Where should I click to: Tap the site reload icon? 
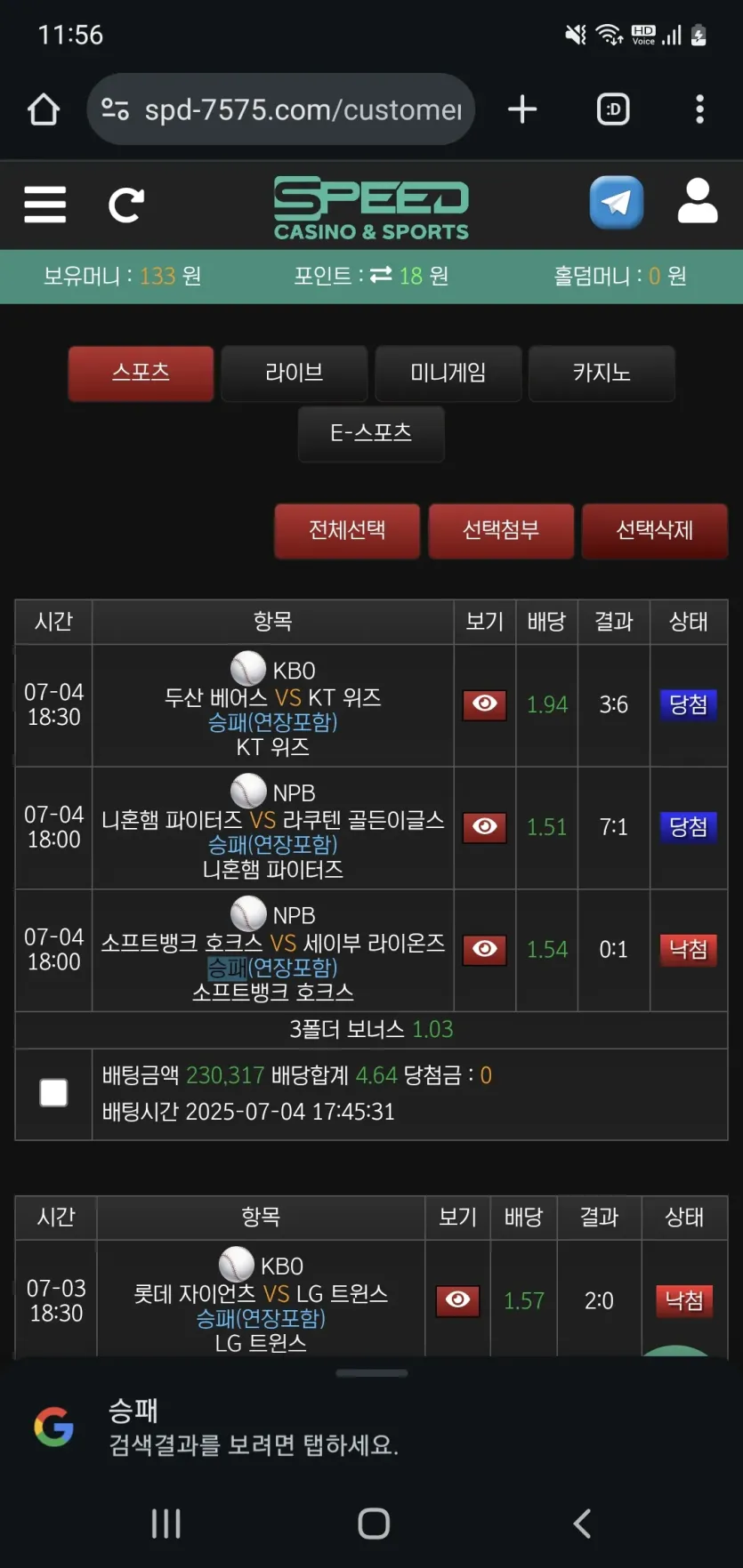125,205
